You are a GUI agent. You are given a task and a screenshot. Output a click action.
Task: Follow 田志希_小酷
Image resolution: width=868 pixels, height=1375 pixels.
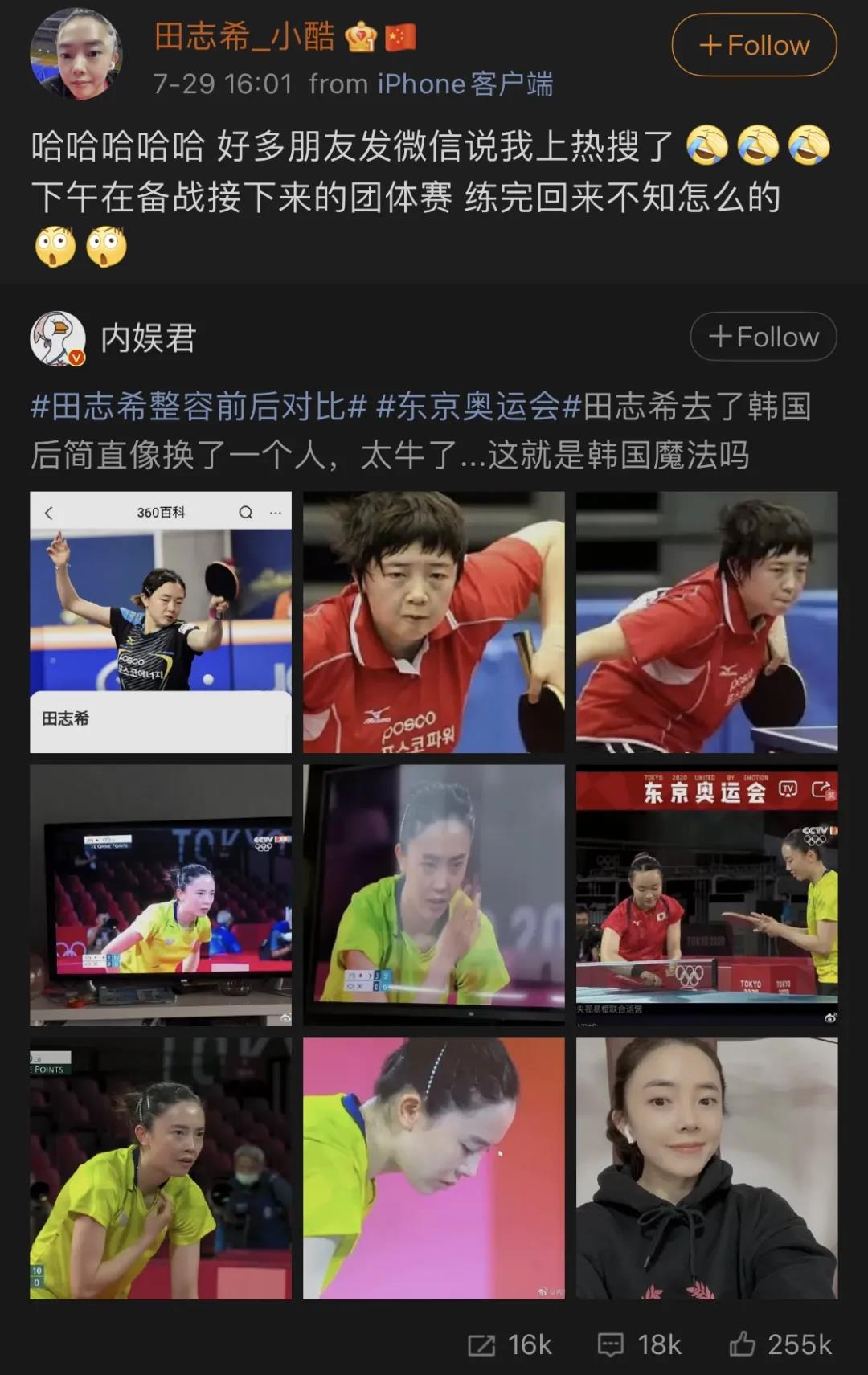[x=753, y=45]
